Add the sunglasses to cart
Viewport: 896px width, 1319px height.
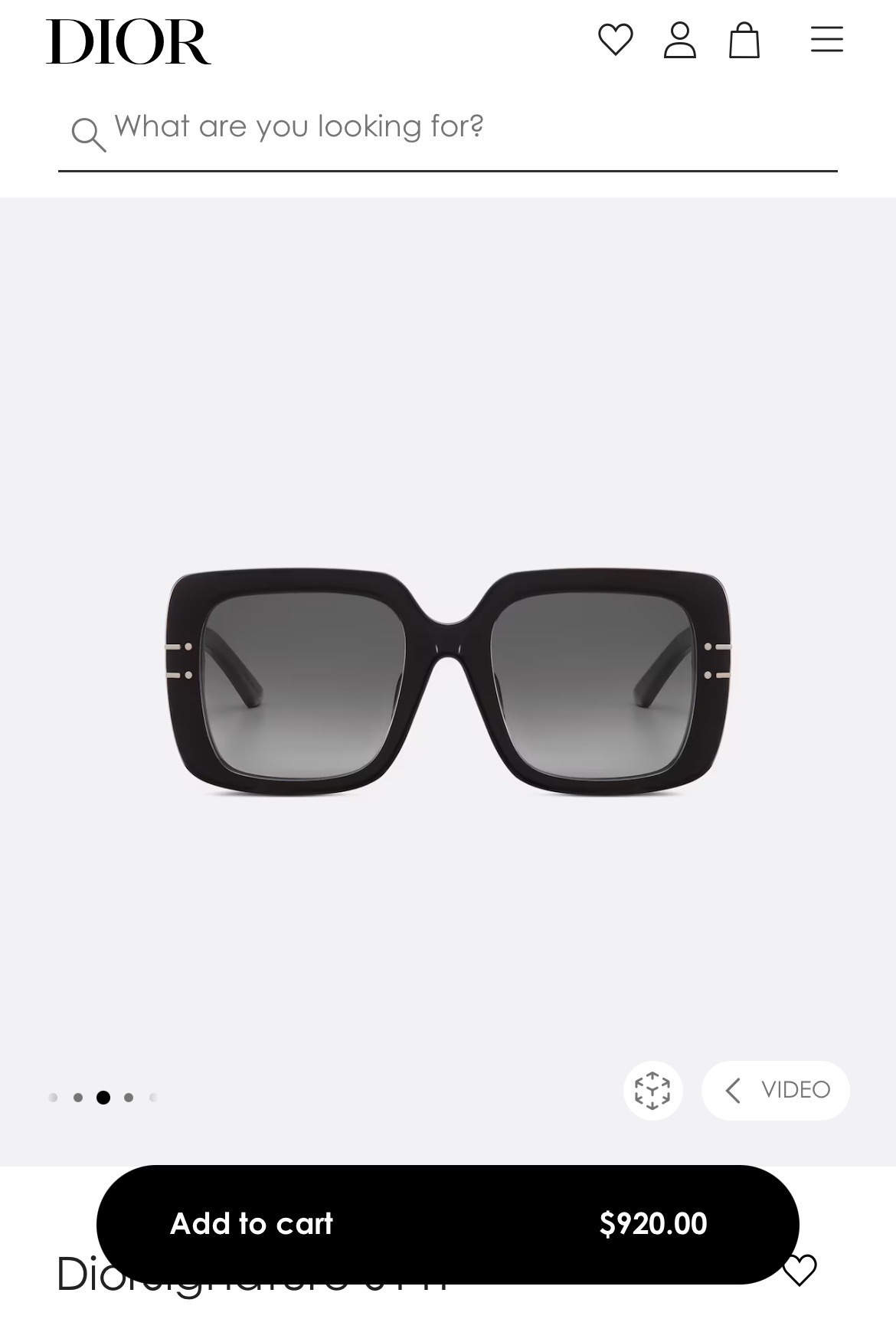click(x=447, y=1223)
